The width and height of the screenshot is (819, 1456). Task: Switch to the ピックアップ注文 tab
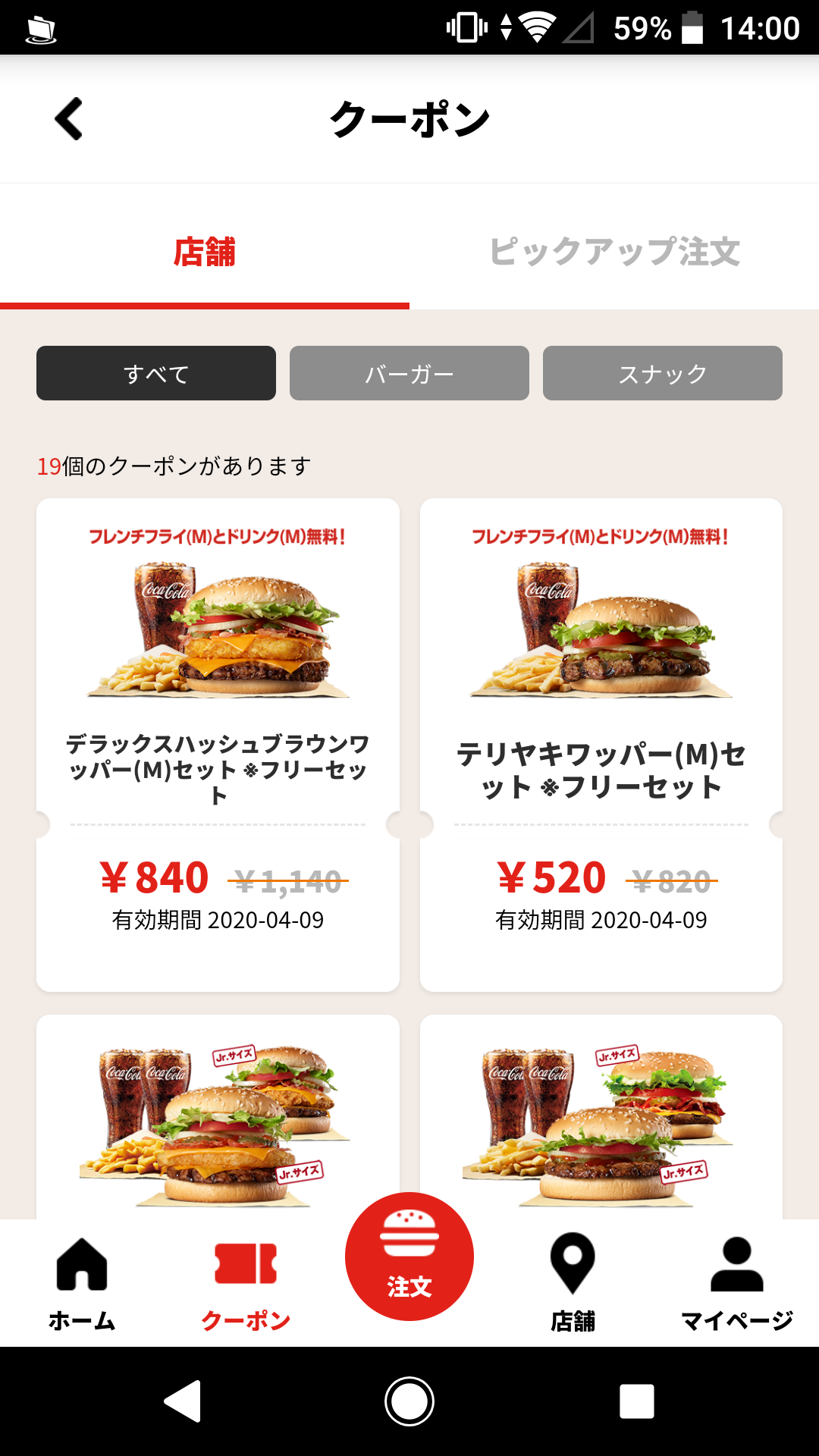click(614, 252)
